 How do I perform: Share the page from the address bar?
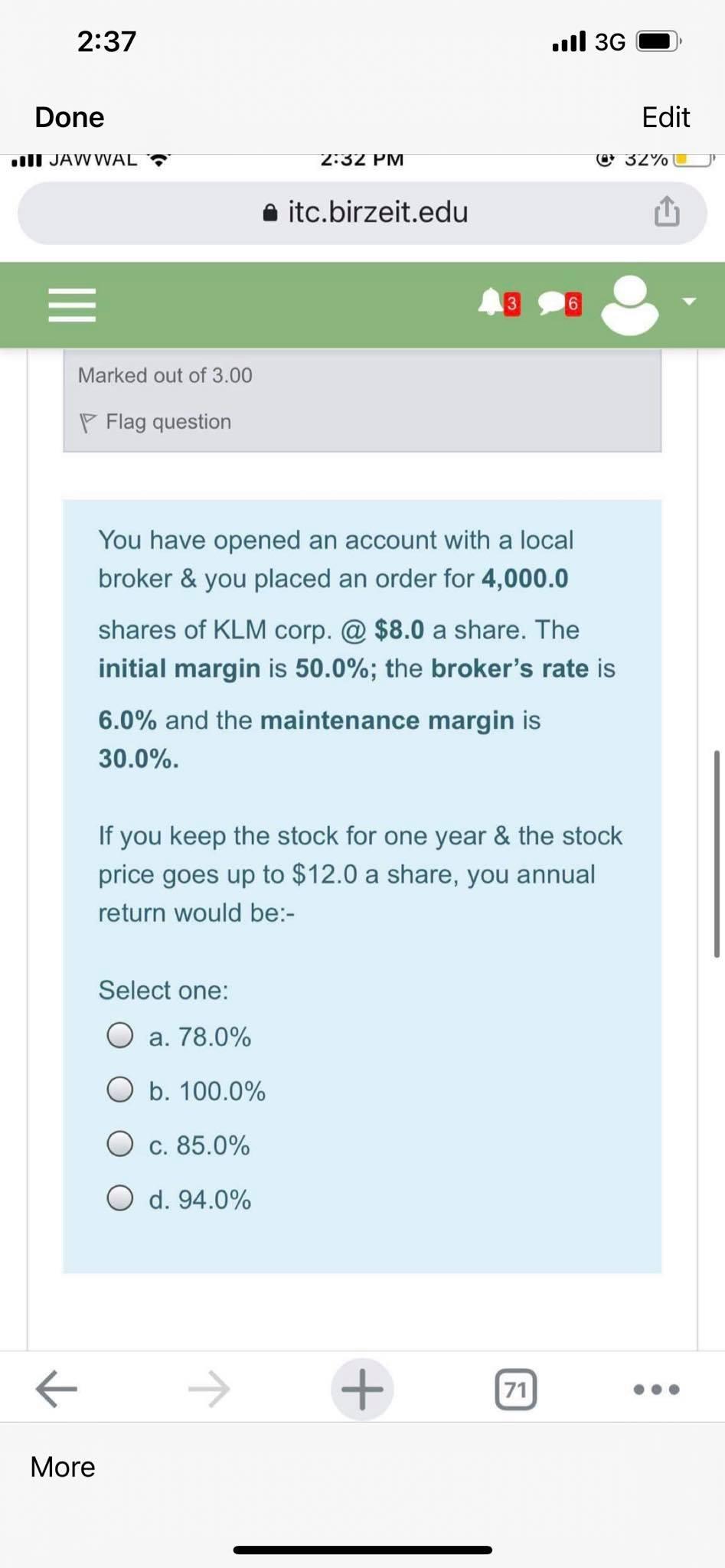click(x=667, y=212)
